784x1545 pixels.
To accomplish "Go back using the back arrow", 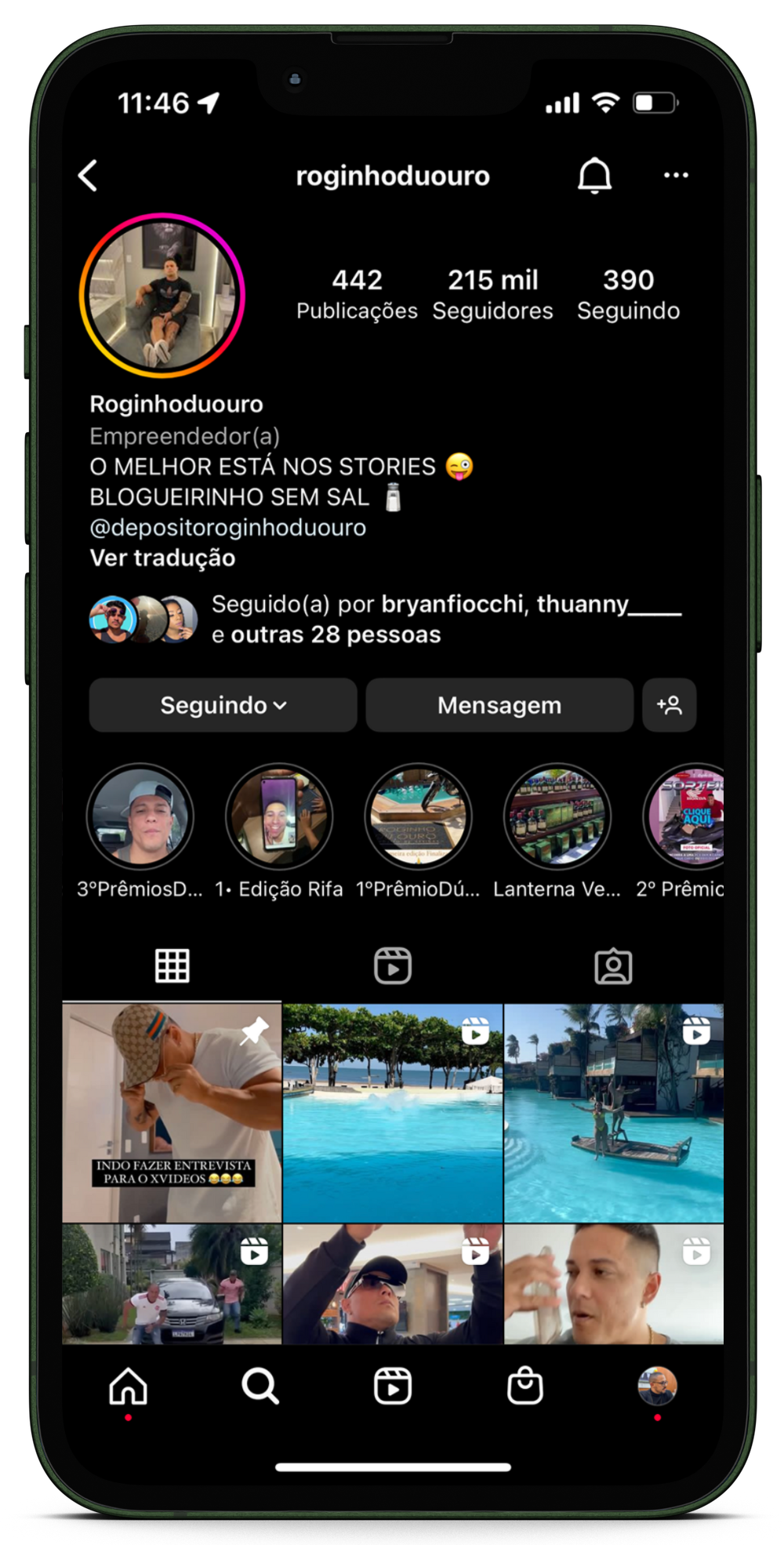I will 89,176.
